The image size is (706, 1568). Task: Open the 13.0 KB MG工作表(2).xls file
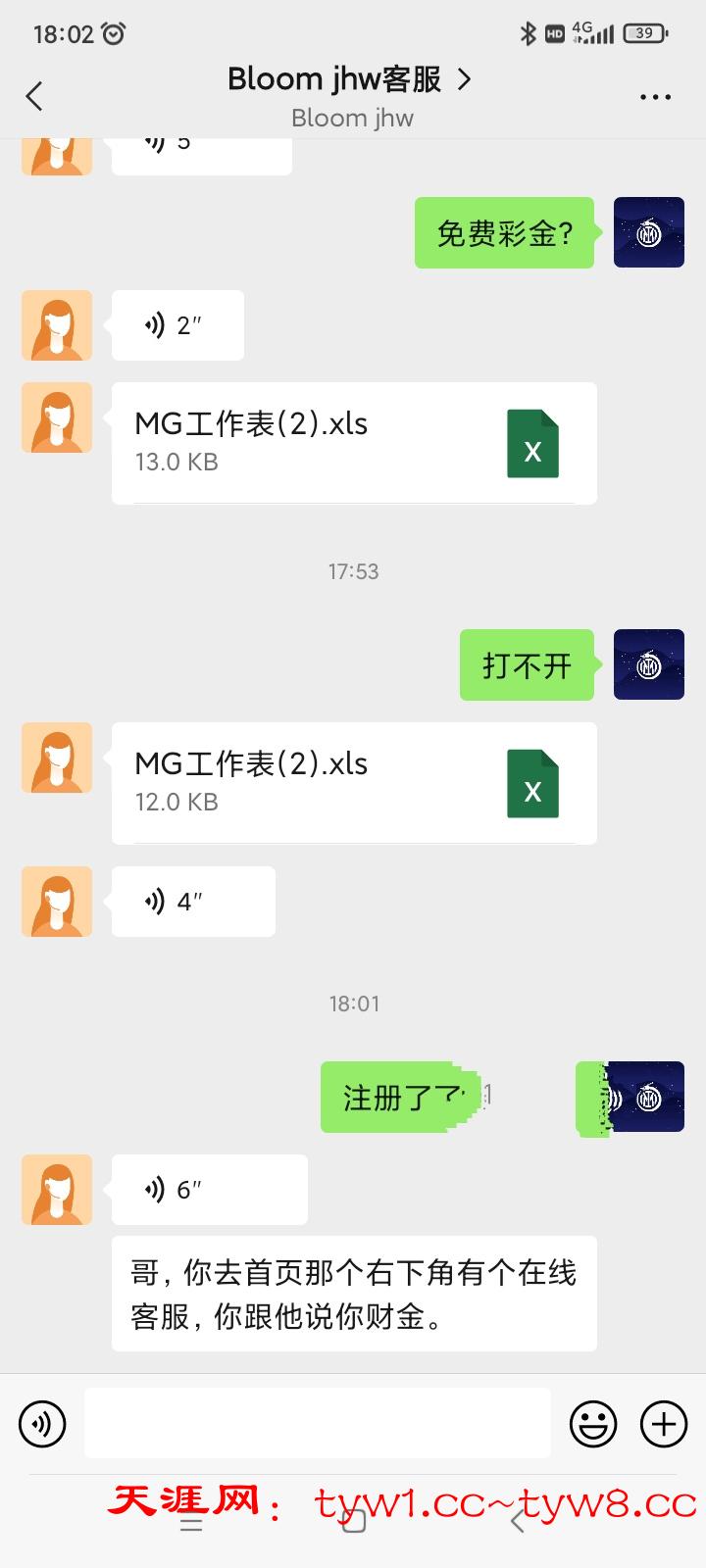(354, 443)
